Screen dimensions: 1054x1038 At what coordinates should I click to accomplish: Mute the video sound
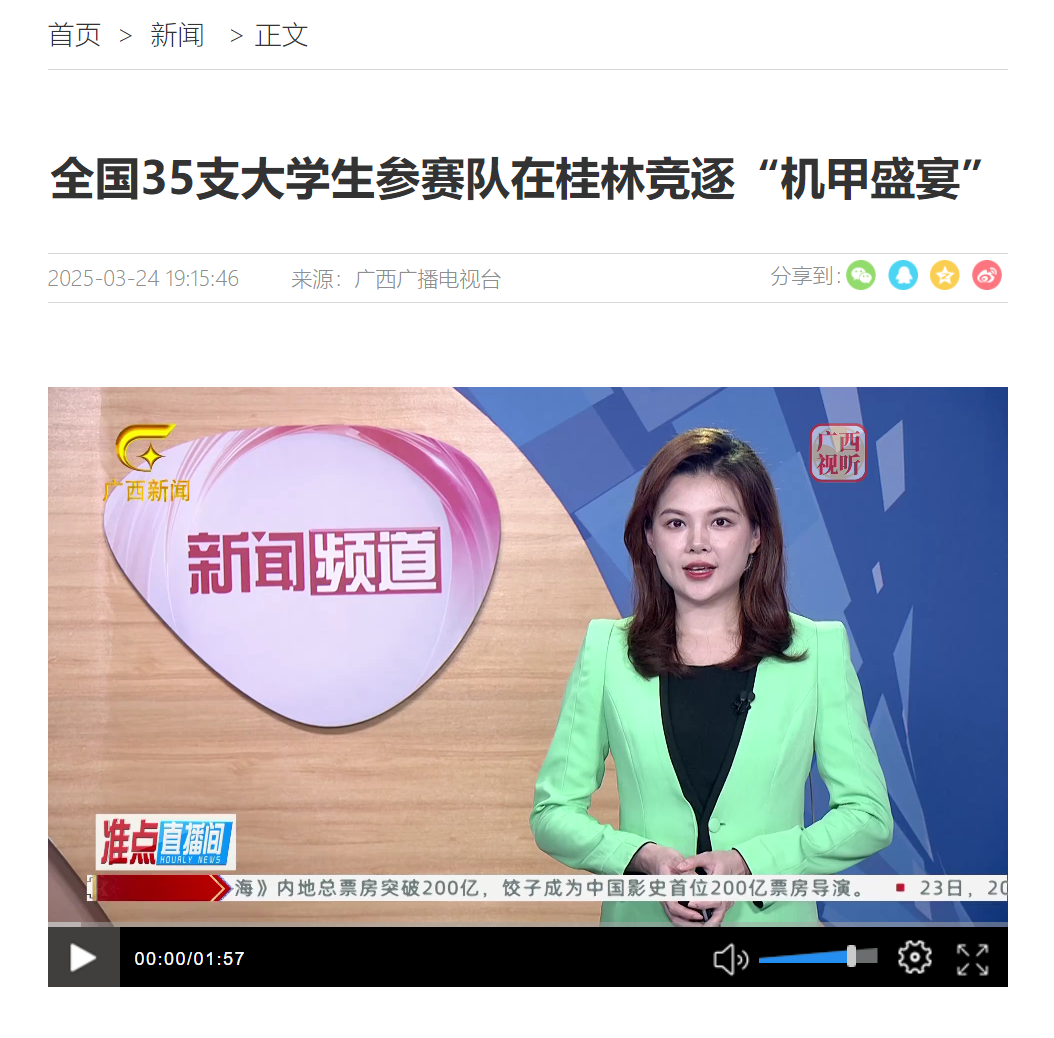coord(730,959)
